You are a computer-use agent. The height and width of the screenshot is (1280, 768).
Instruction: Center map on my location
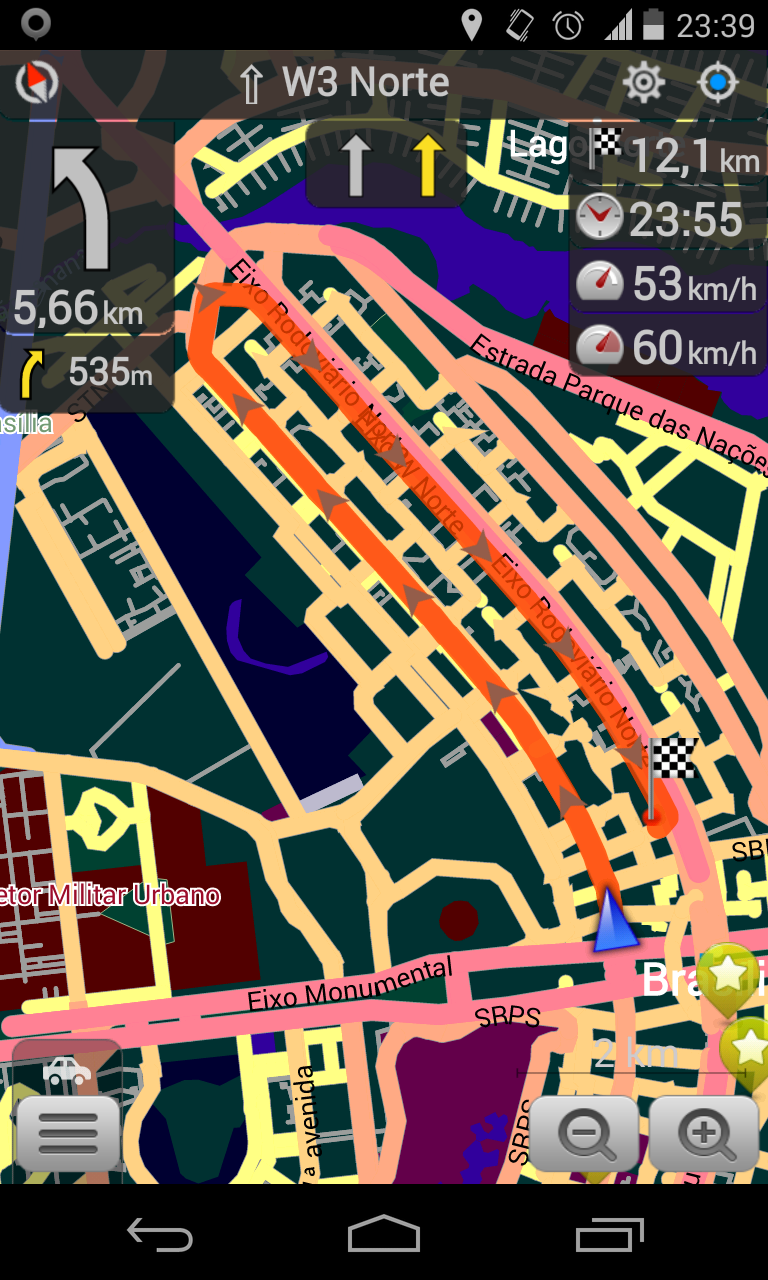(x=718, y=83)
